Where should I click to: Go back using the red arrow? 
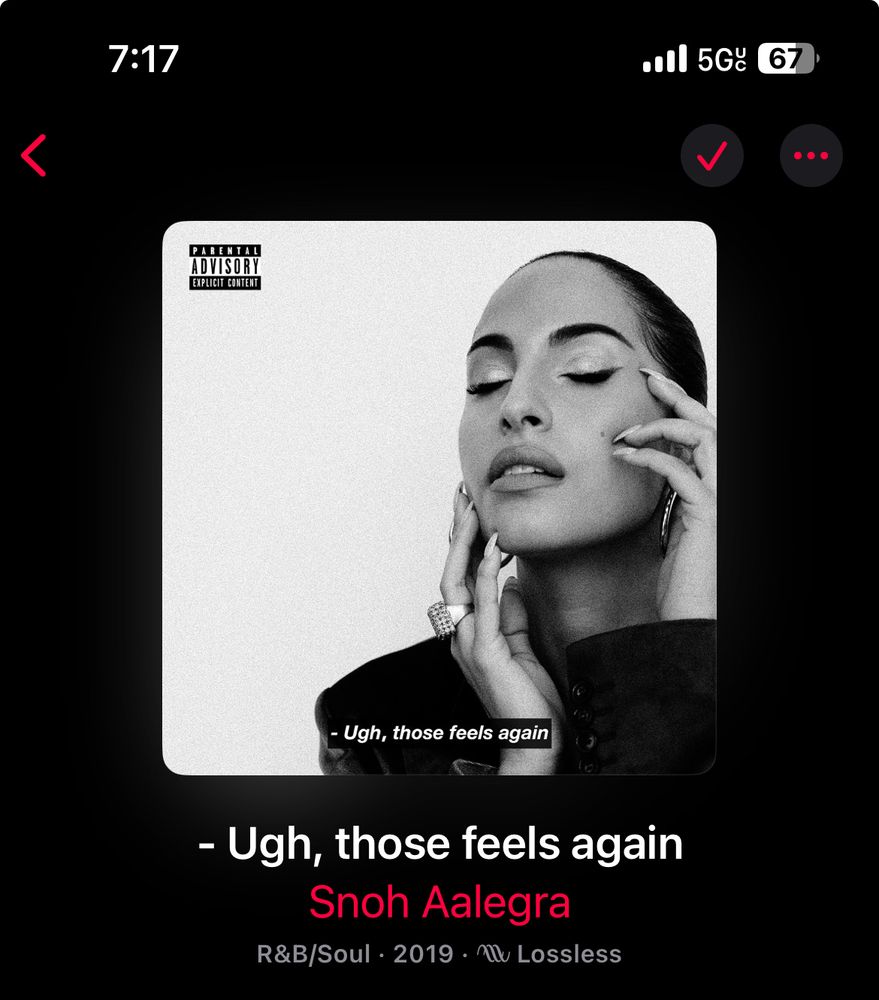point(34,156)
